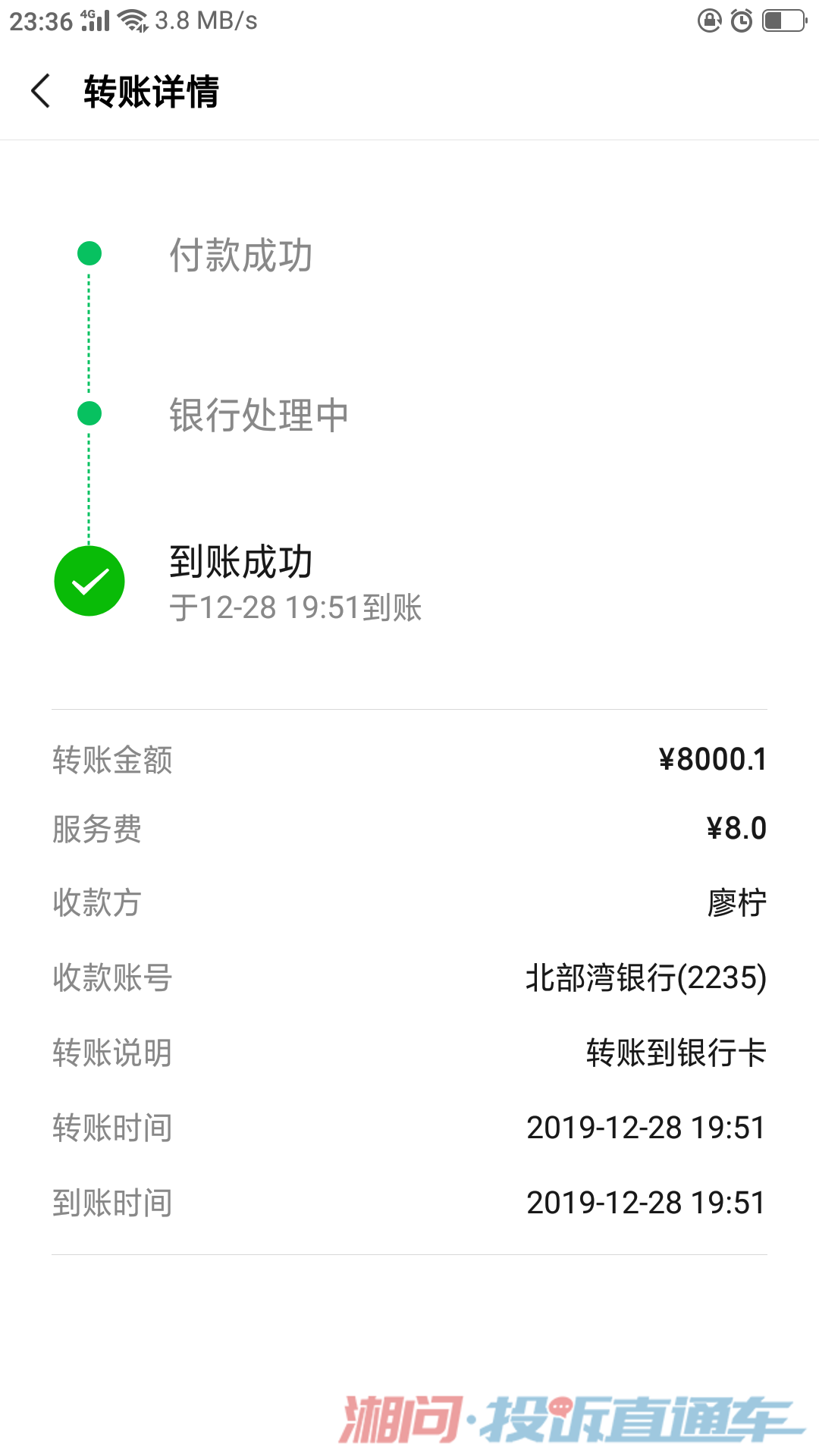Select the transfer amount ¥8000.1

713,758
